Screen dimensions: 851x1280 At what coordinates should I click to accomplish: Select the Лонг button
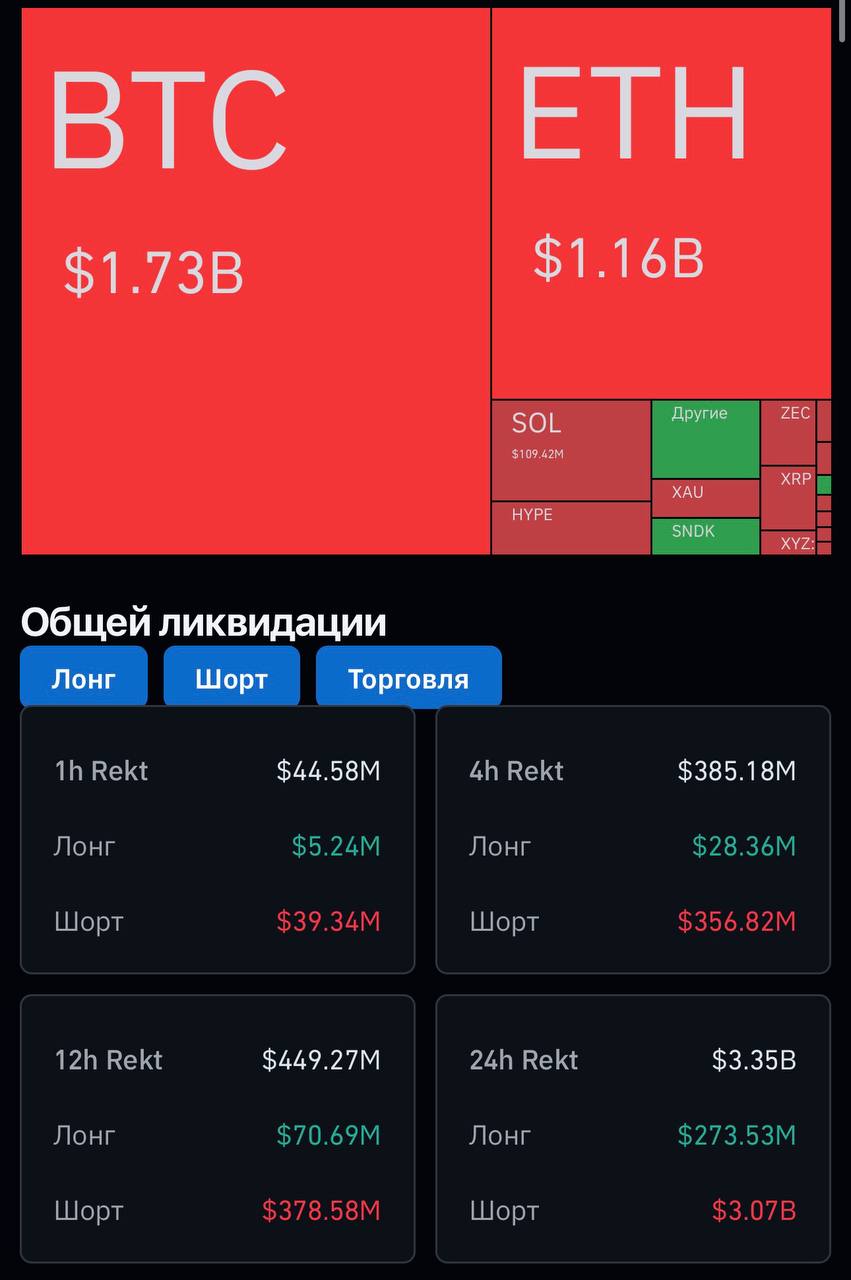[84, 677]
